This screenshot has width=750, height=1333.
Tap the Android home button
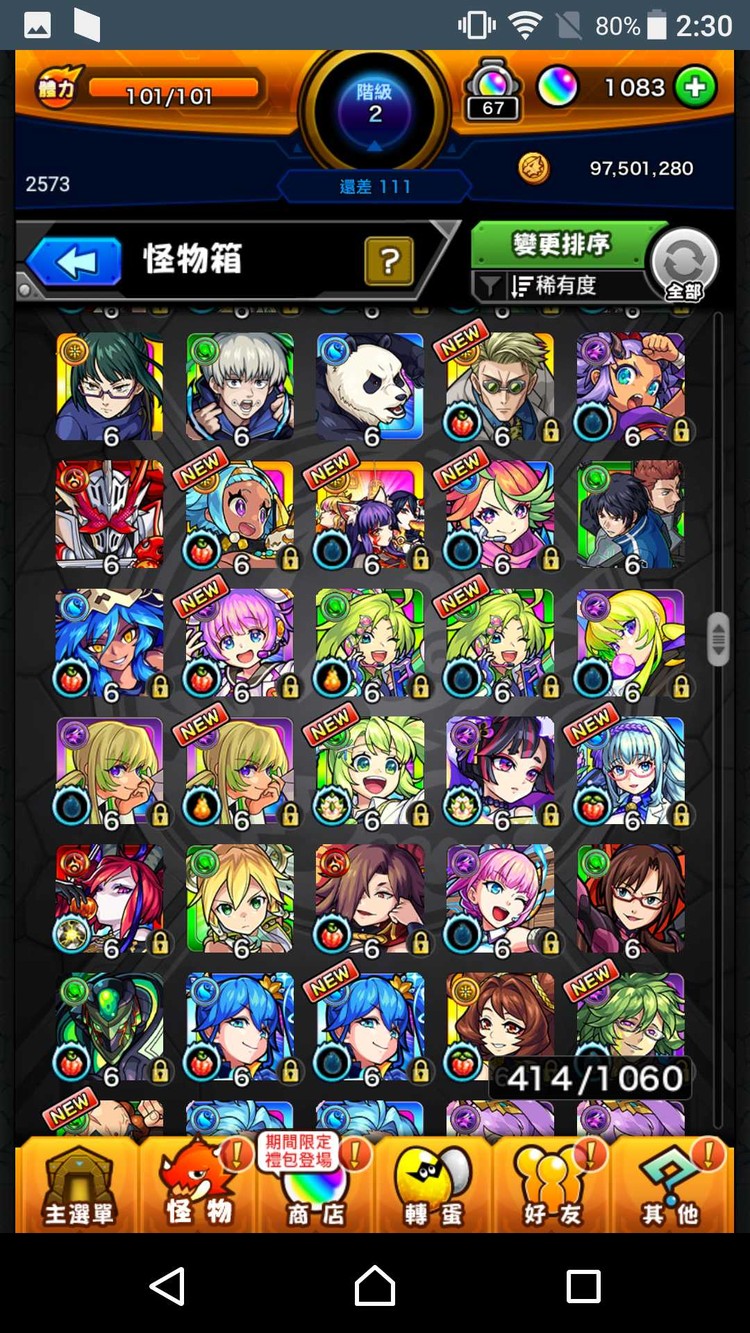tap(375, 1285)
